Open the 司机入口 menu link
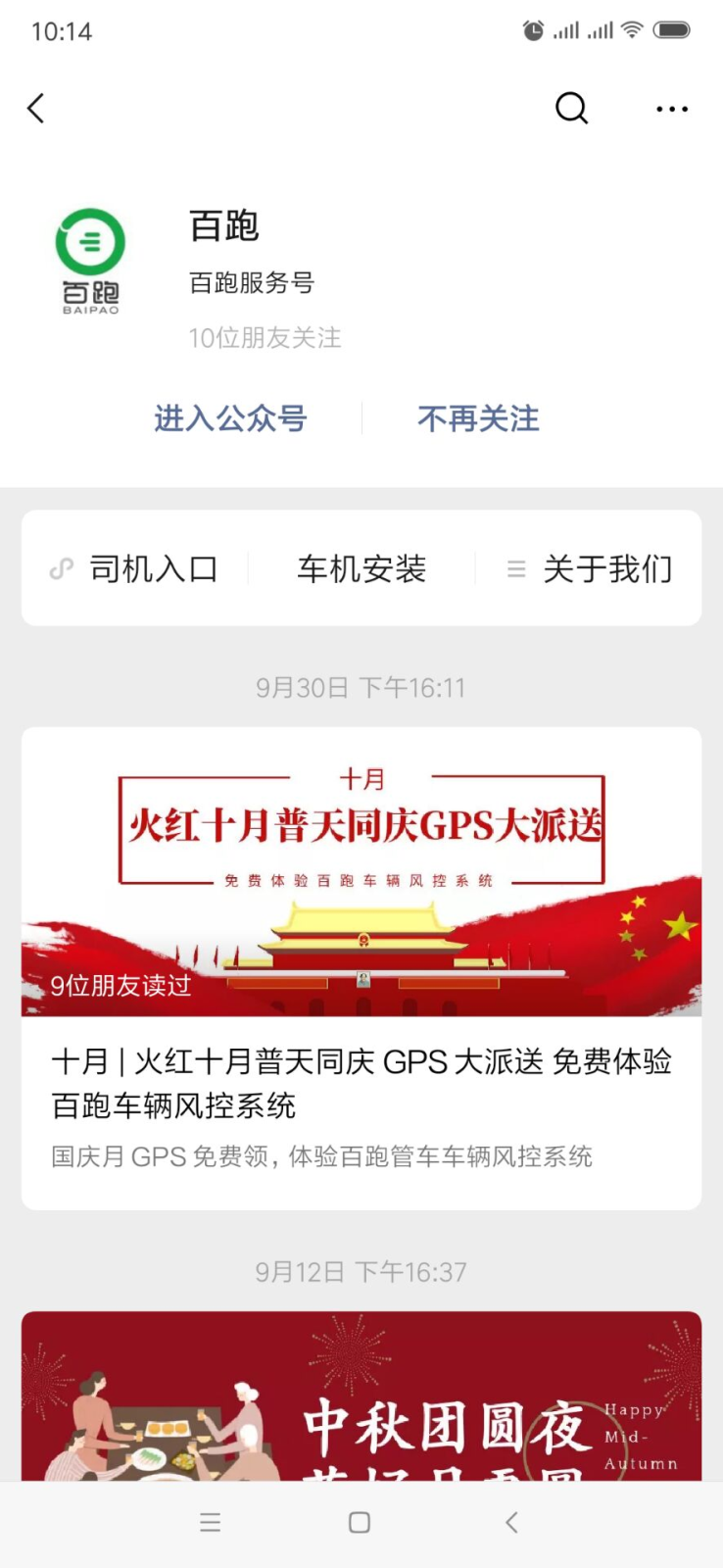Screen dimensions: 723x1568 135,568
